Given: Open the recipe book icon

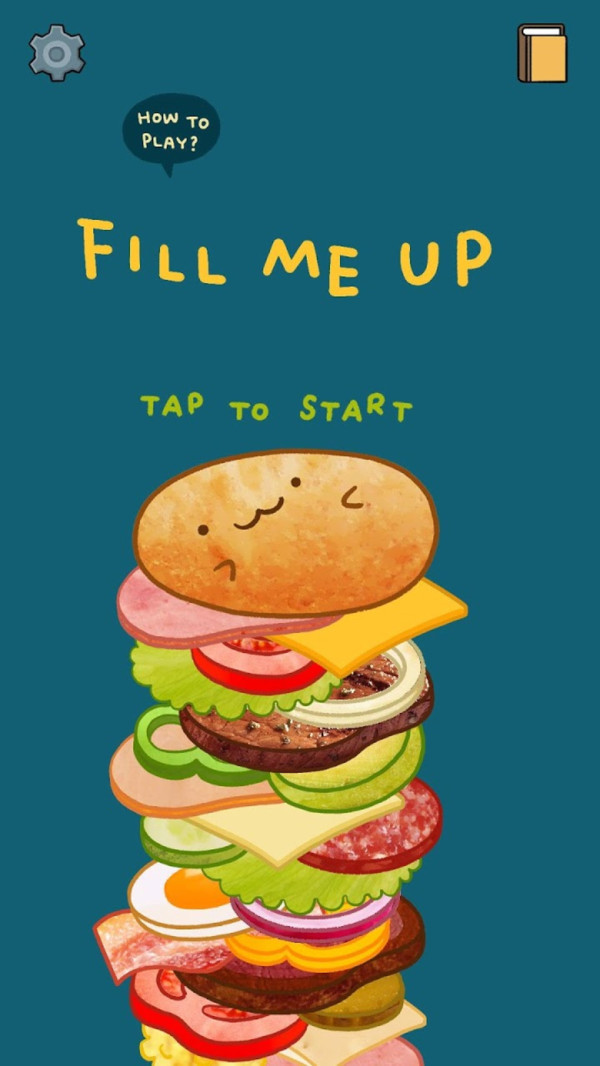Looking at the screenshot, I should tap(542, 53).
